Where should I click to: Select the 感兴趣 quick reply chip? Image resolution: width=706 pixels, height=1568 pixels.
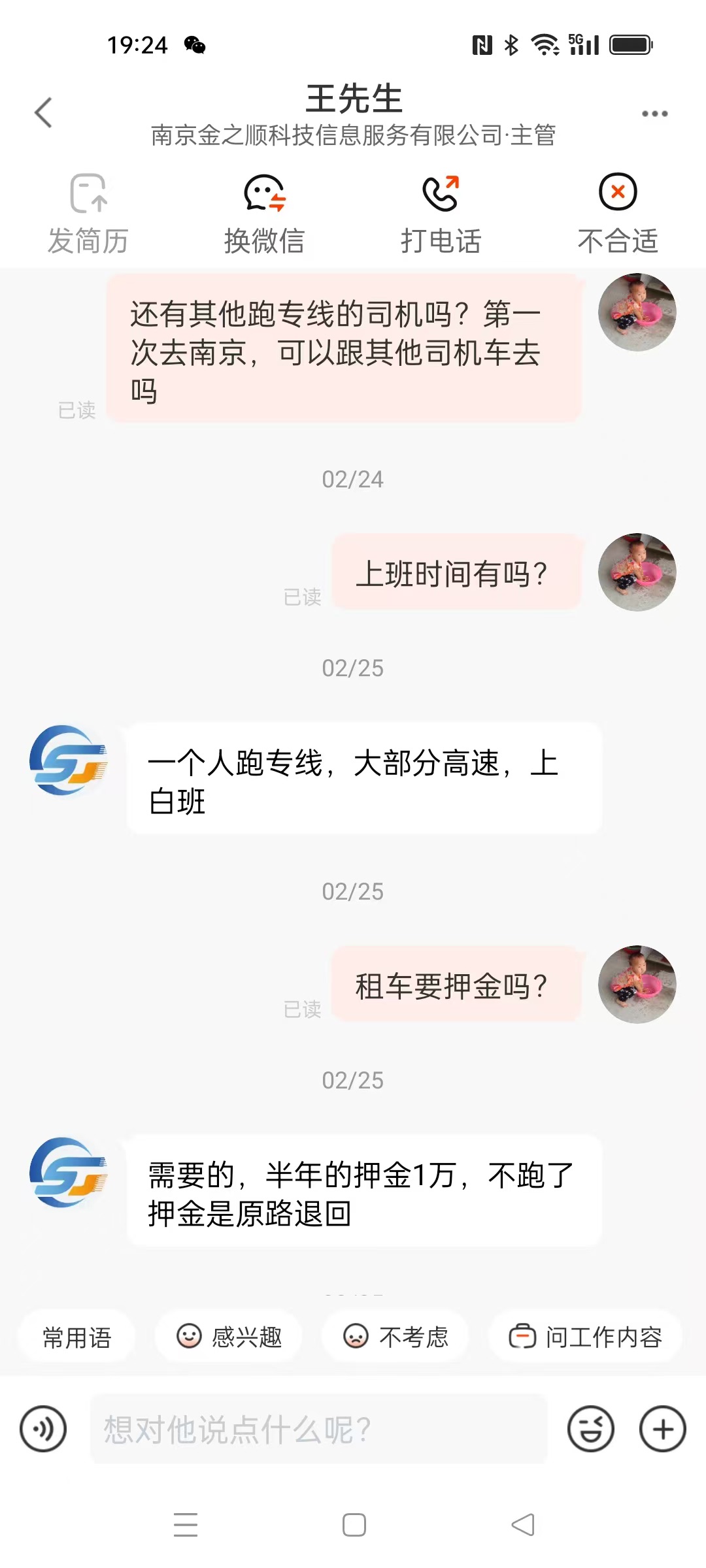click(x=229, y=1337)
